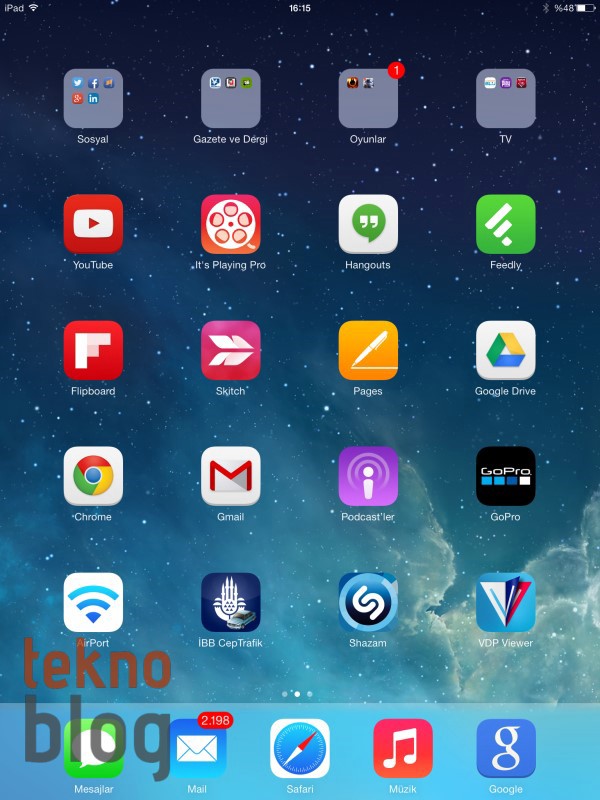Image resolution: width=600 pixels, height=800 pixels.
Task: Open the Feedly app
Action: coord(505,224)
